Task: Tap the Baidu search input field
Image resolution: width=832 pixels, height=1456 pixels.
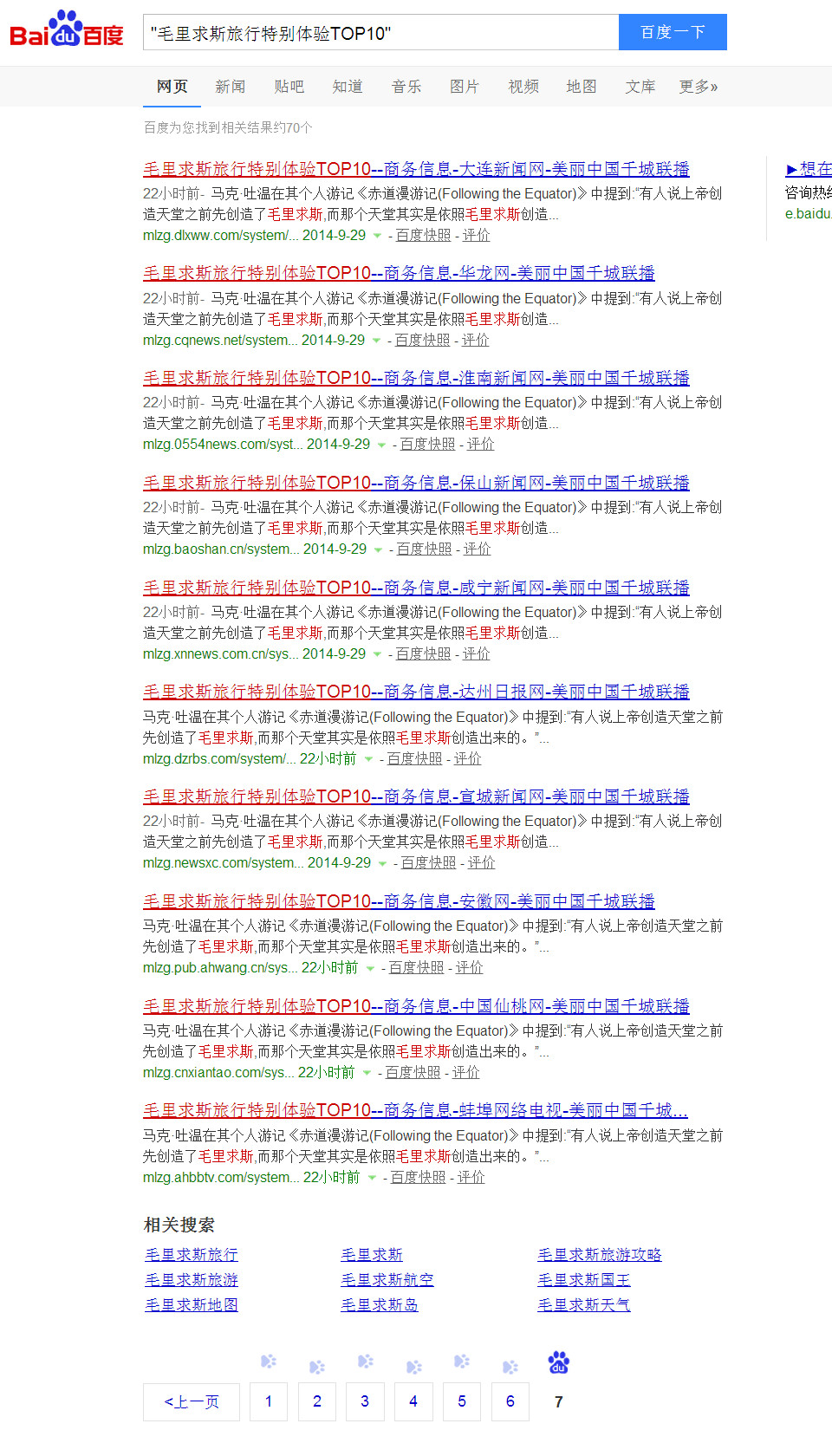Action: click(380, 33)
